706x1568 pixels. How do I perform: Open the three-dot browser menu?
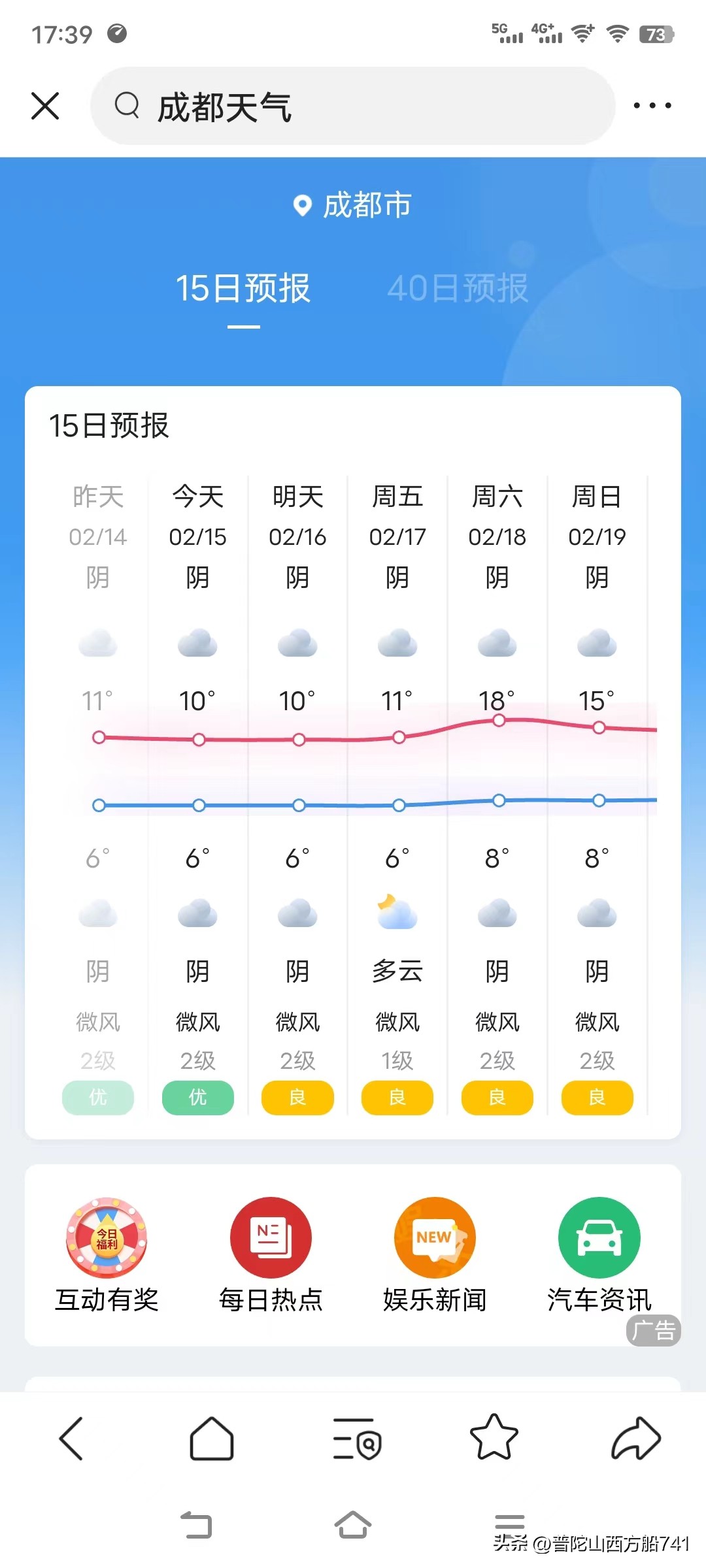tap(651, 106)
